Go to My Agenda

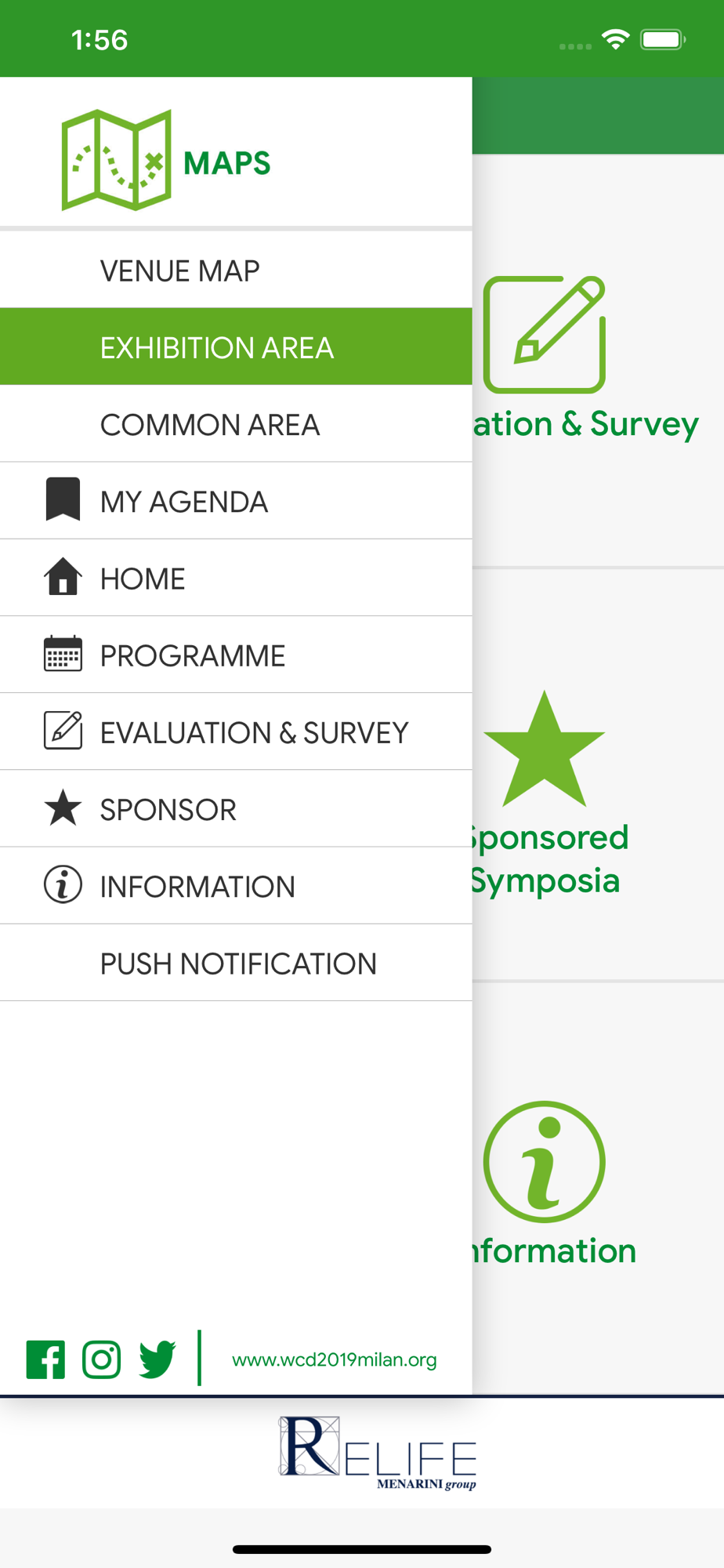click(x=236, y=501)
